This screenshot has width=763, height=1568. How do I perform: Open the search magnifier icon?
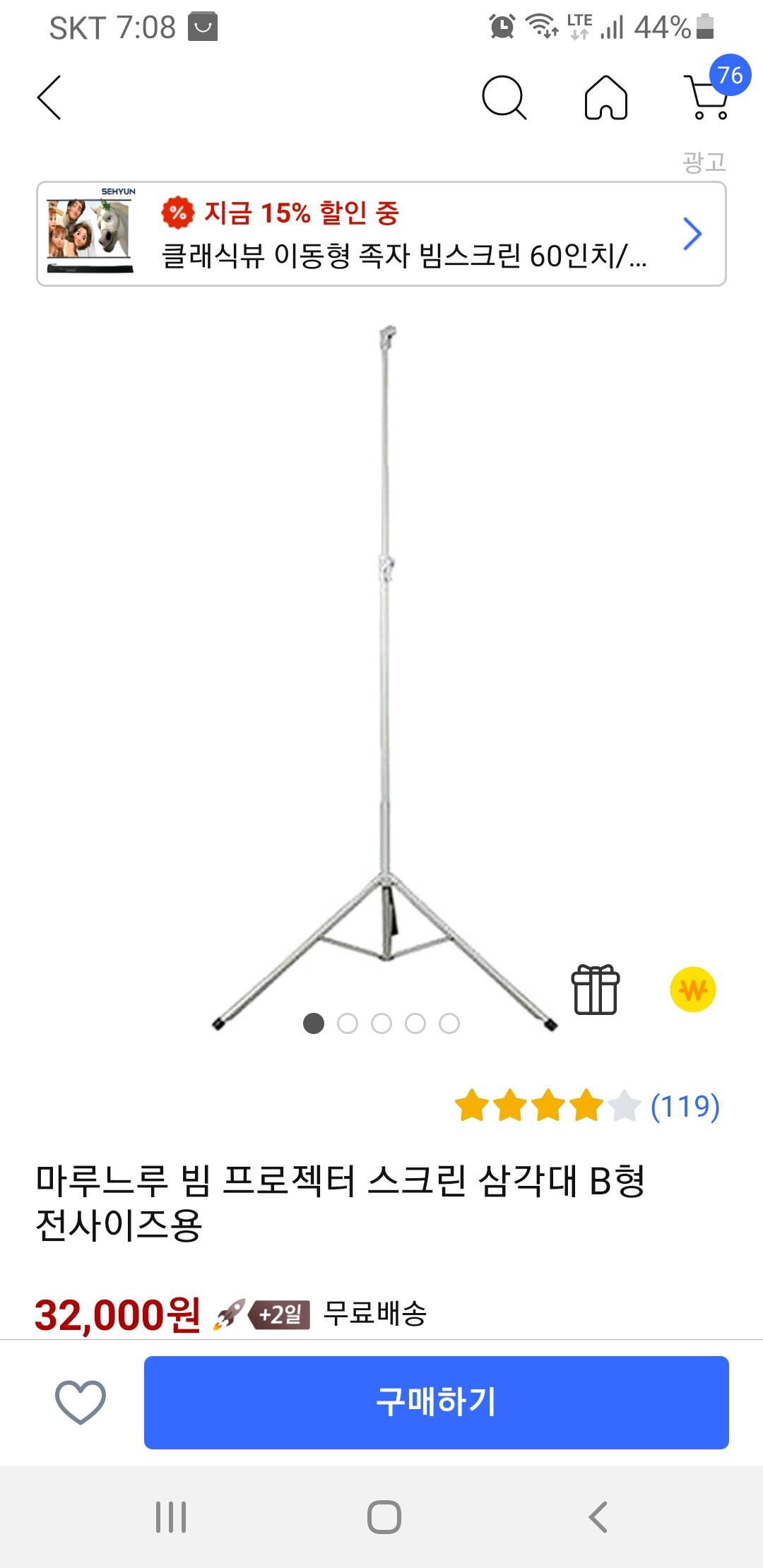[504, 97]
